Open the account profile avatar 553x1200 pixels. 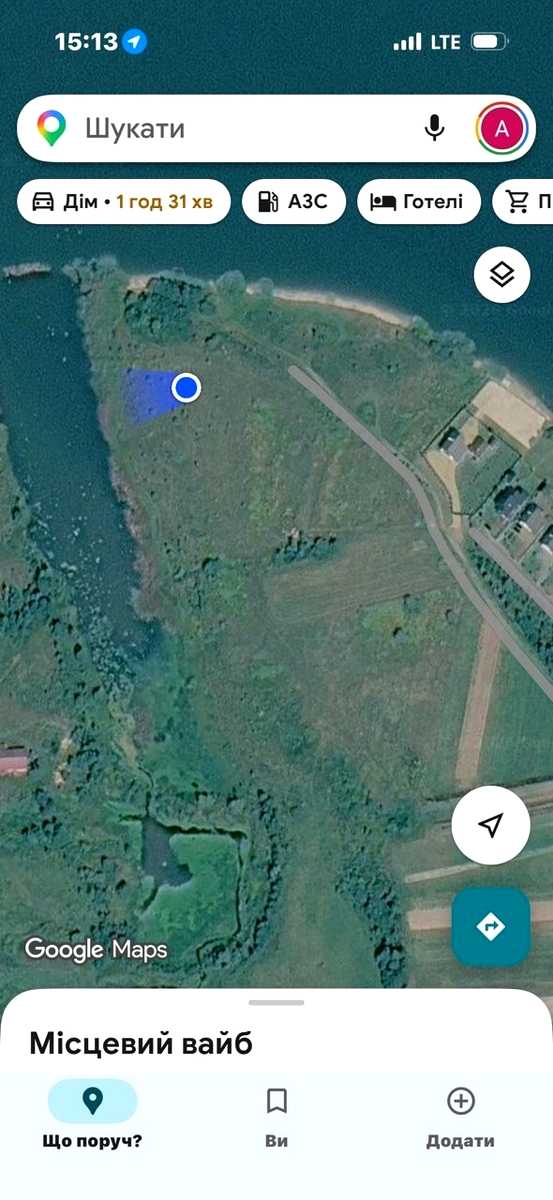point(502,128)
